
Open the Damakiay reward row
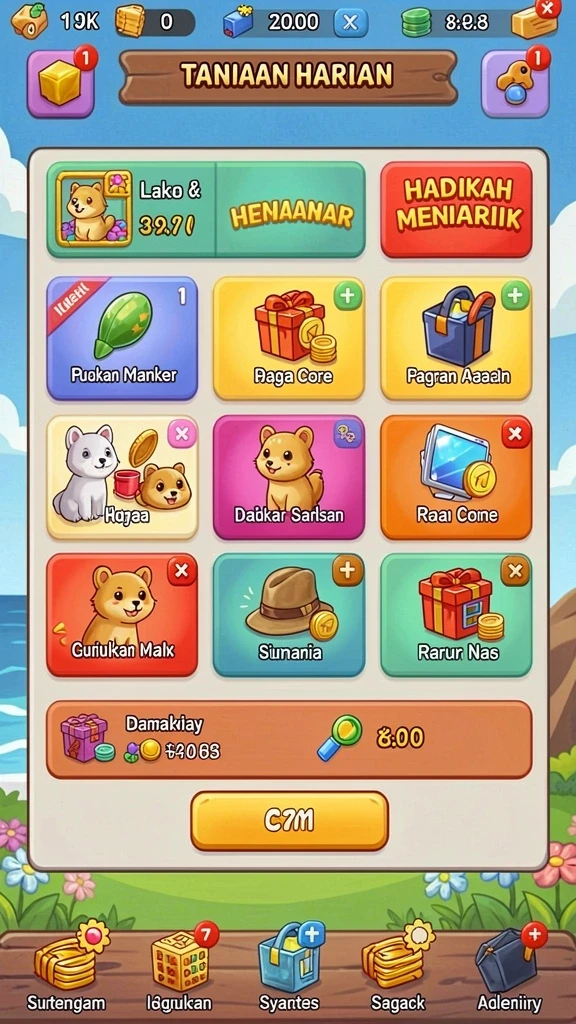coord(289,740)
